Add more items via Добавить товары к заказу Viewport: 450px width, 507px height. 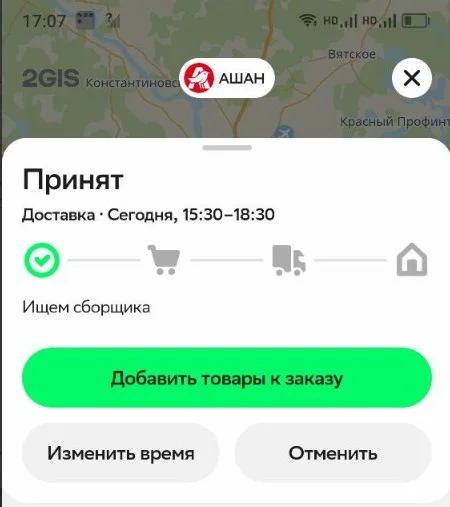click(x=227, y=378)
